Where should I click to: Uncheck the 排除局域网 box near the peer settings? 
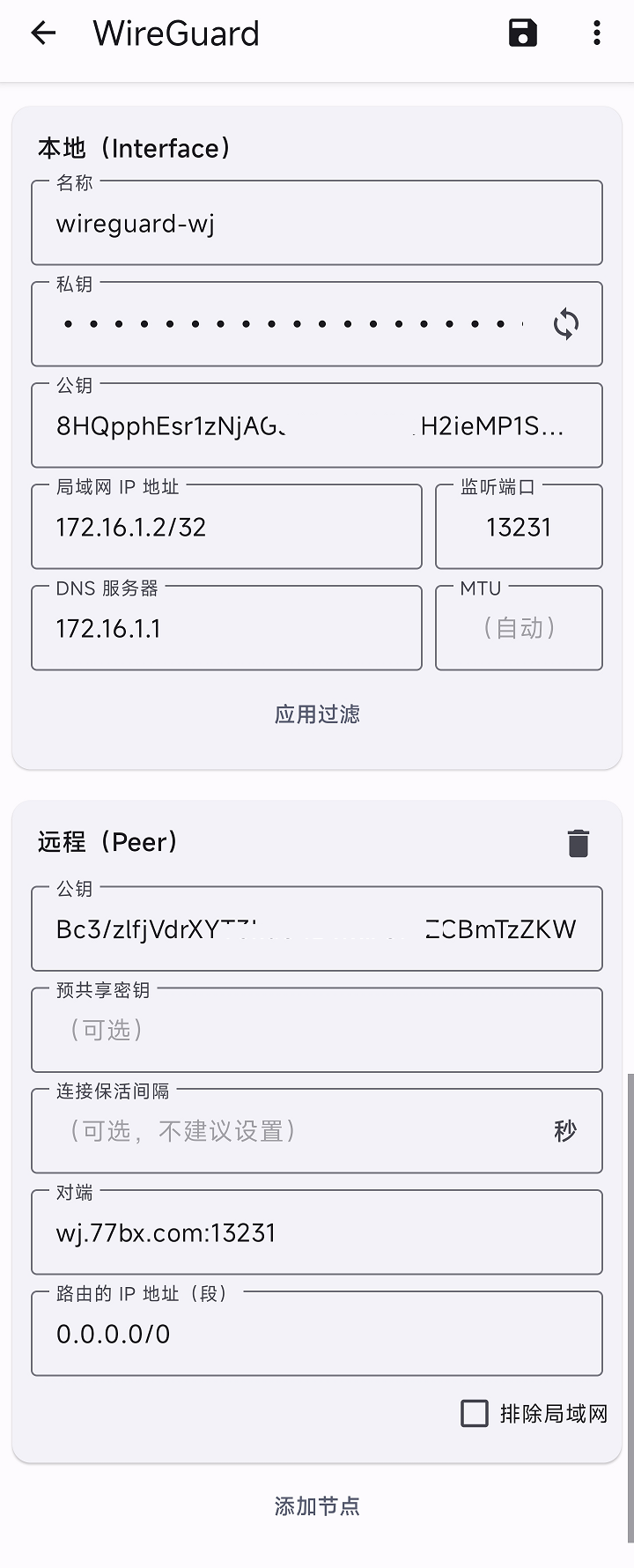coord(475,1413)
